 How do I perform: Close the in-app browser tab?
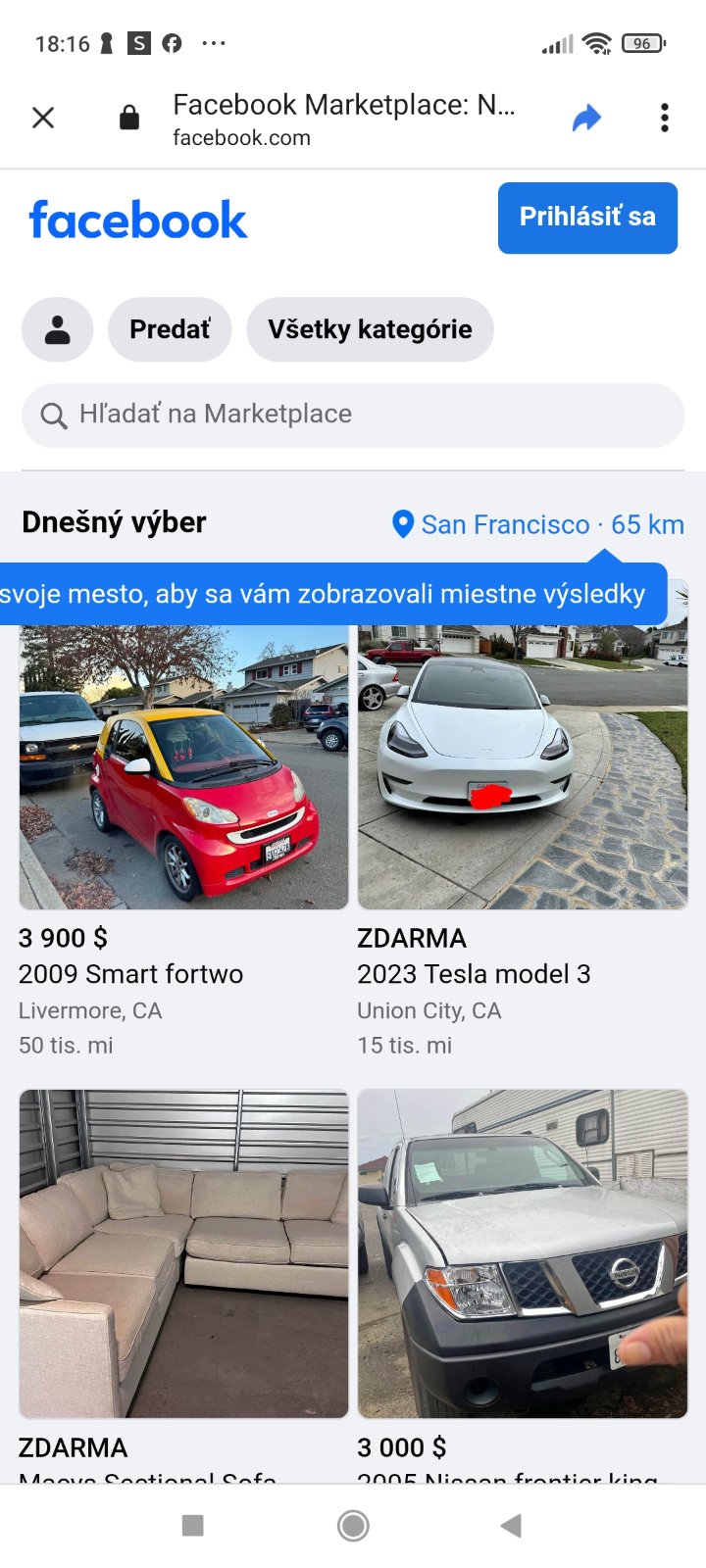[x=43, y=119]
